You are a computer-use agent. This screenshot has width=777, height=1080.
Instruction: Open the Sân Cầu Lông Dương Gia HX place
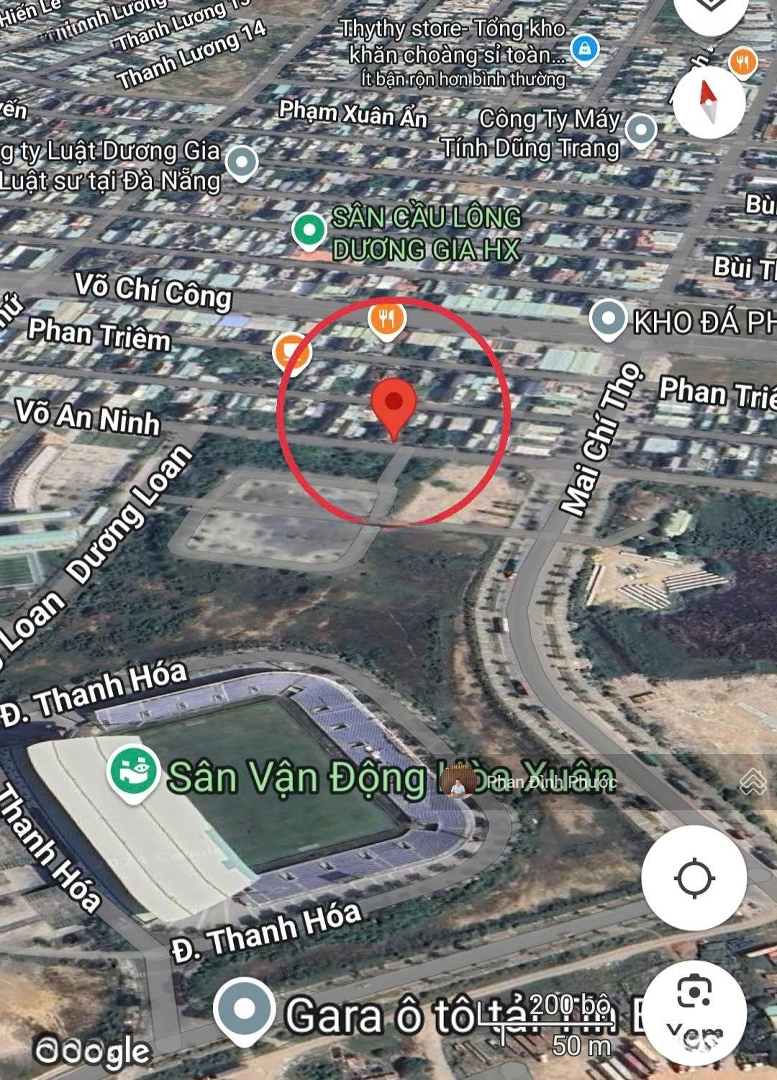click(309, 231)
